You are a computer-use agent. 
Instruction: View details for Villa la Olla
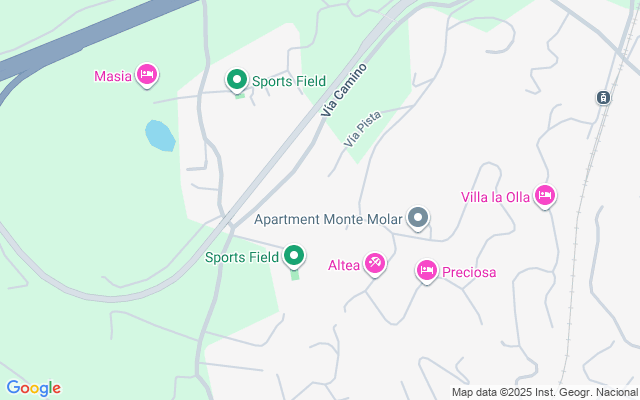pos(544,195)
